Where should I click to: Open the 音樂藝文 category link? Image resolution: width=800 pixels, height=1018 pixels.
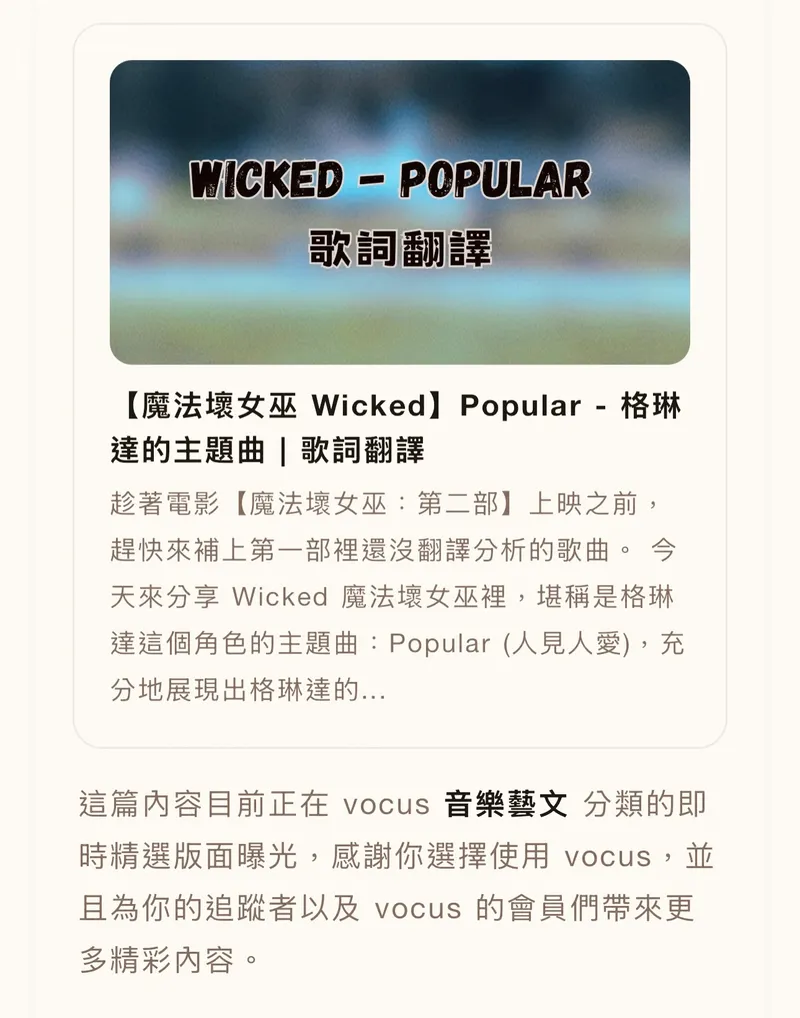[506, 804]
